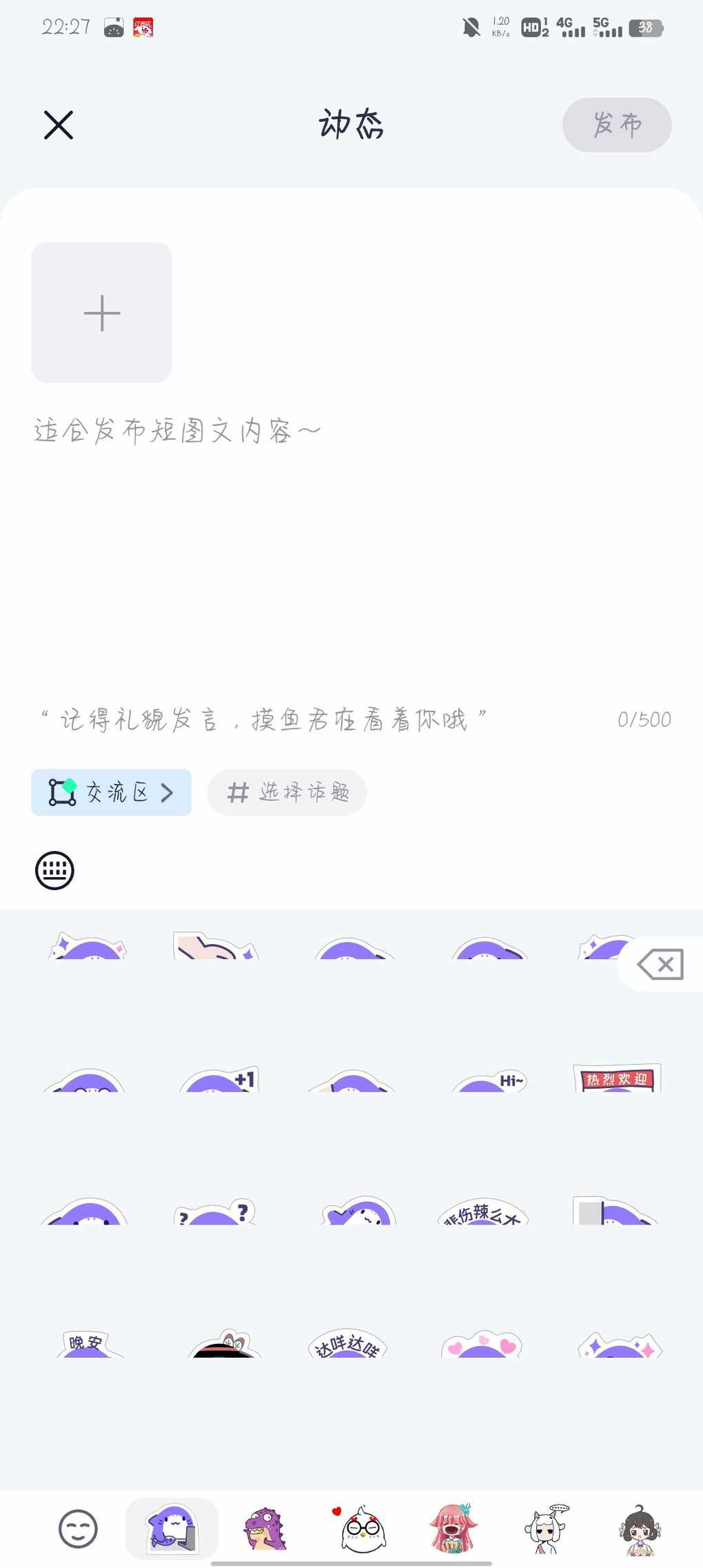Image resolution: width=703 pixels, height=1568 pixels.
Task: Switch to the keyboard input
Action: 54,870
